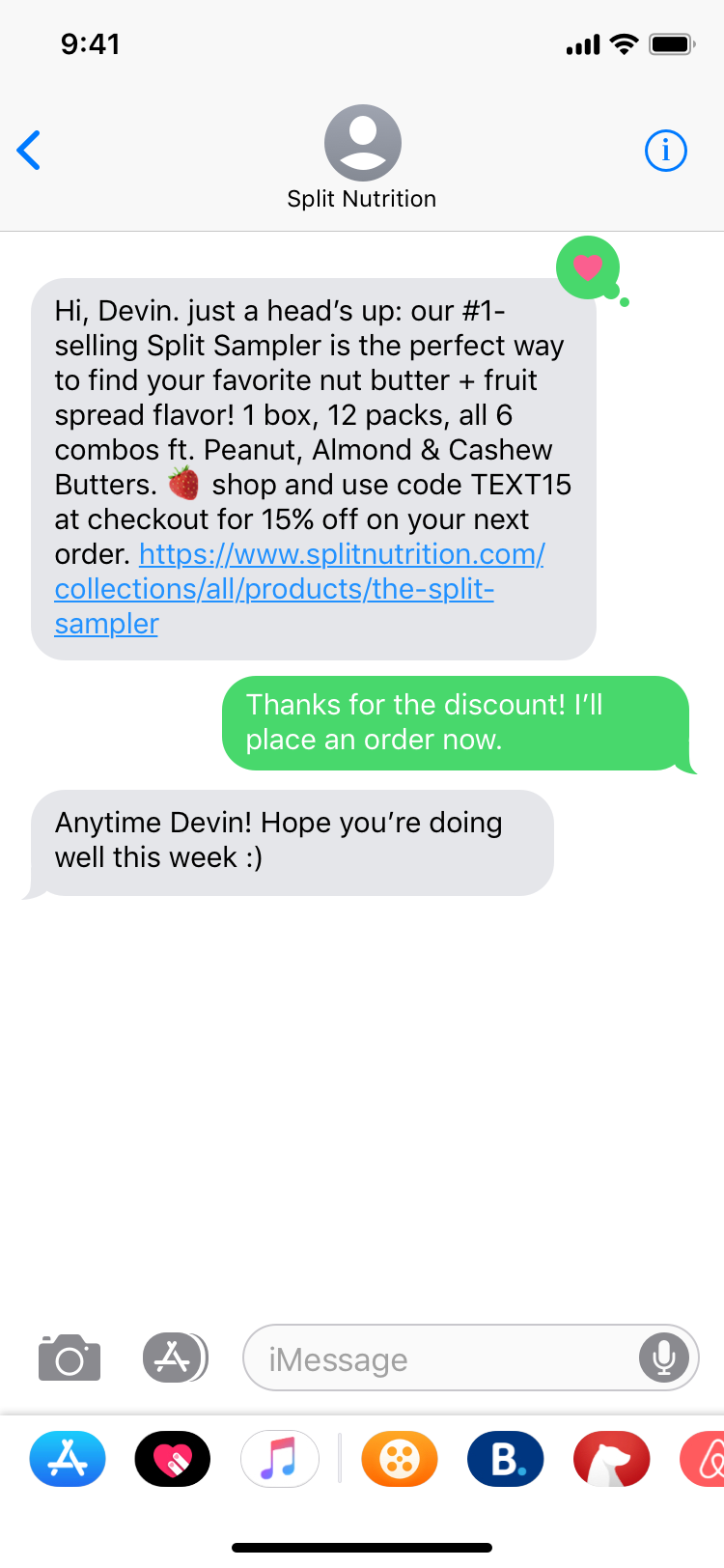Open Split Nutrition contact avatar

362,143
